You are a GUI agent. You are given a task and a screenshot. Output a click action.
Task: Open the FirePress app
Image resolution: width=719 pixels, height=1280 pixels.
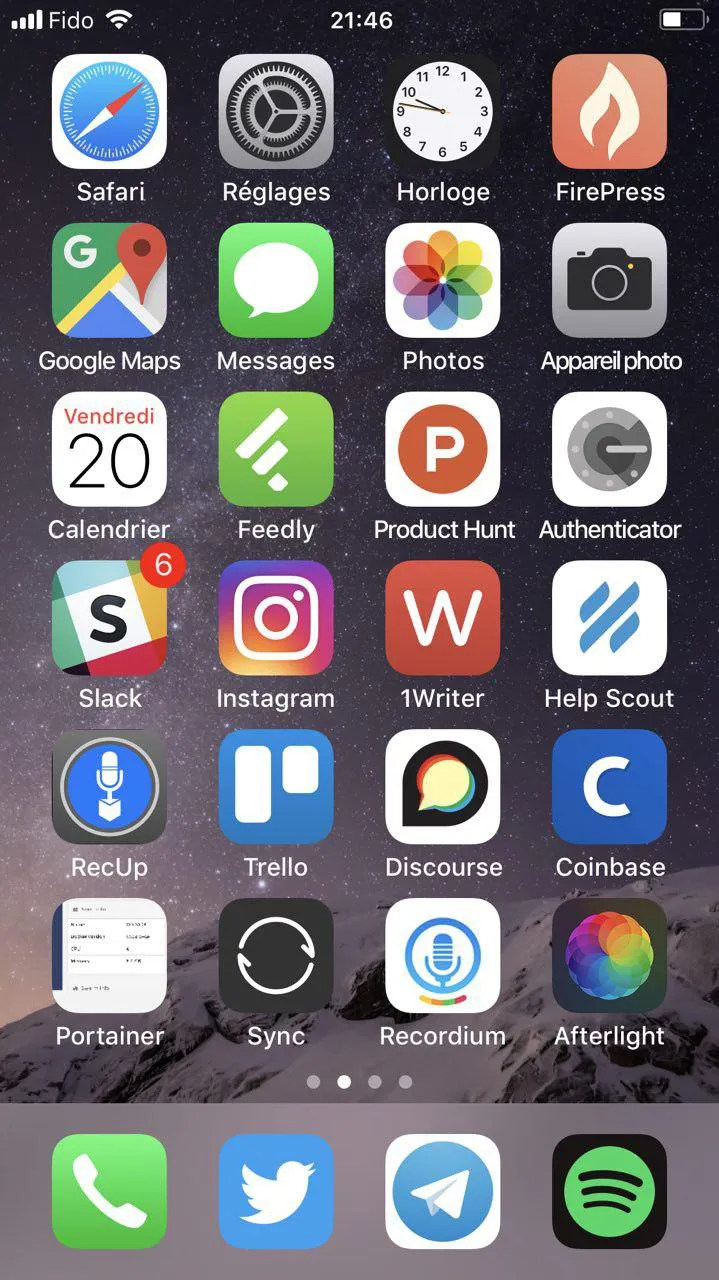click(609, 111)
